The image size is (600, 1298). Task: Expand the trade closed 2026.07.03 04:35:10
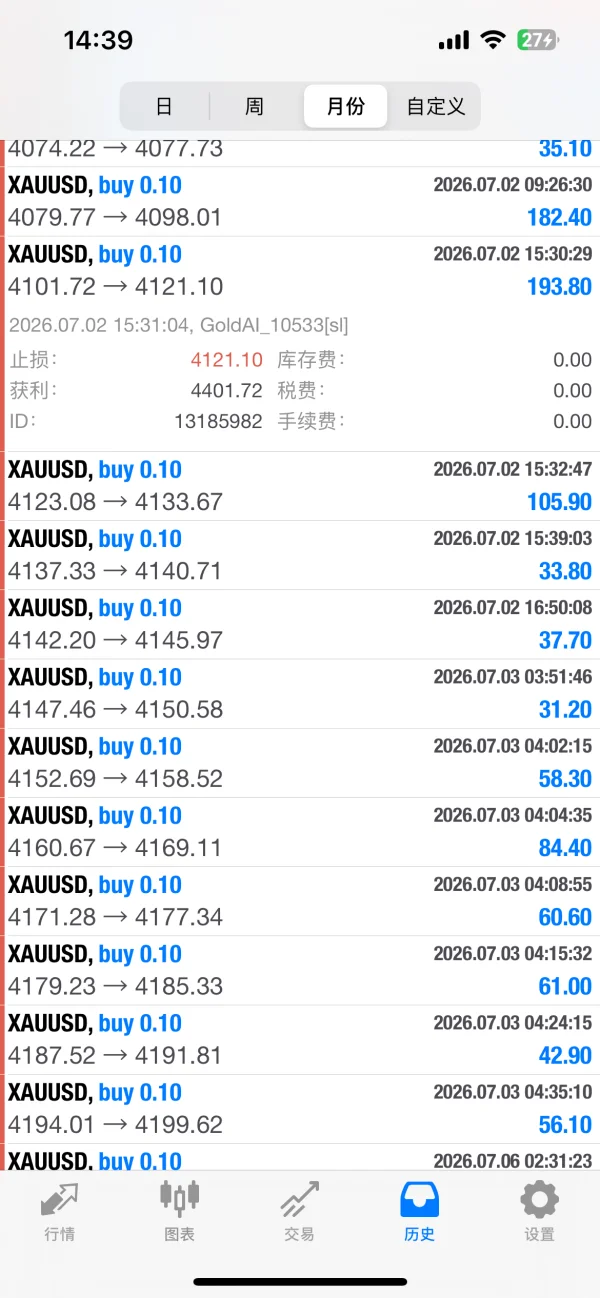pos(300,1108)
